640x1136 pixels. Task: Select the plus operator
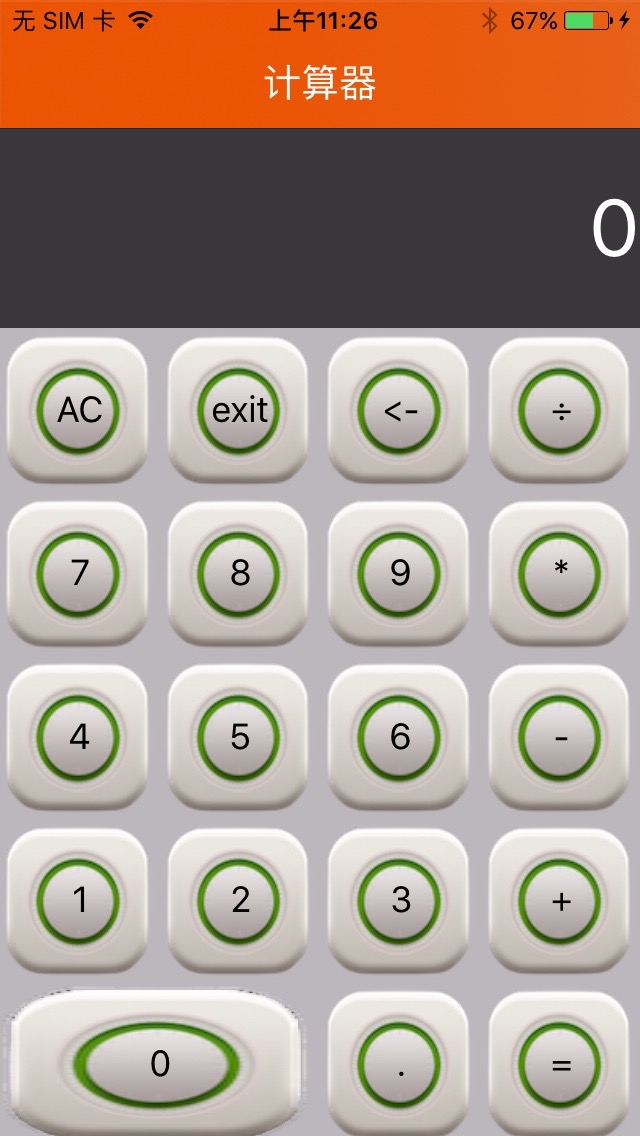pos(560,900)
